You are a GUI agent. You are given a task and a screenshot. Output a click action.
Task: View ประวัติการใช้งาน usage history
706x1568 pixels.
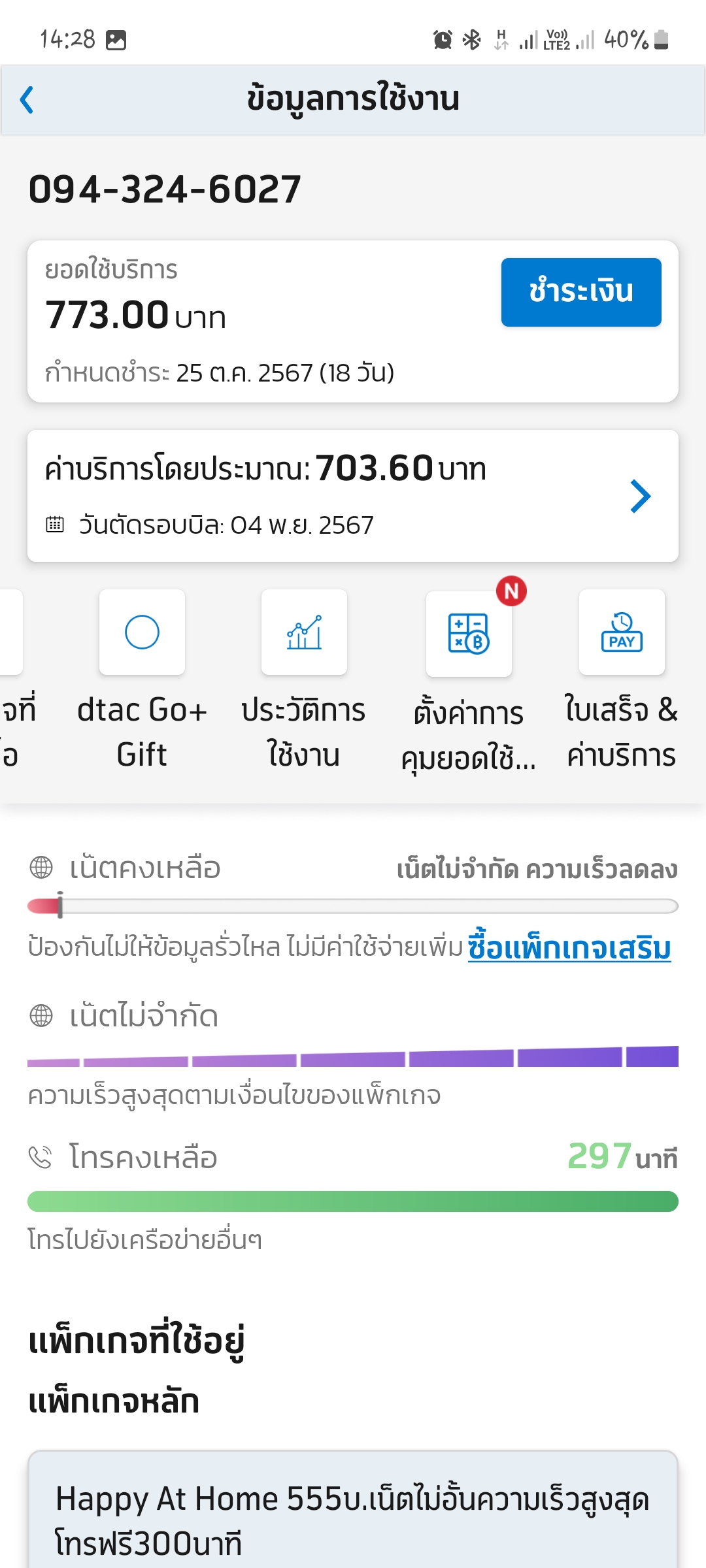(x=304, y=632)
